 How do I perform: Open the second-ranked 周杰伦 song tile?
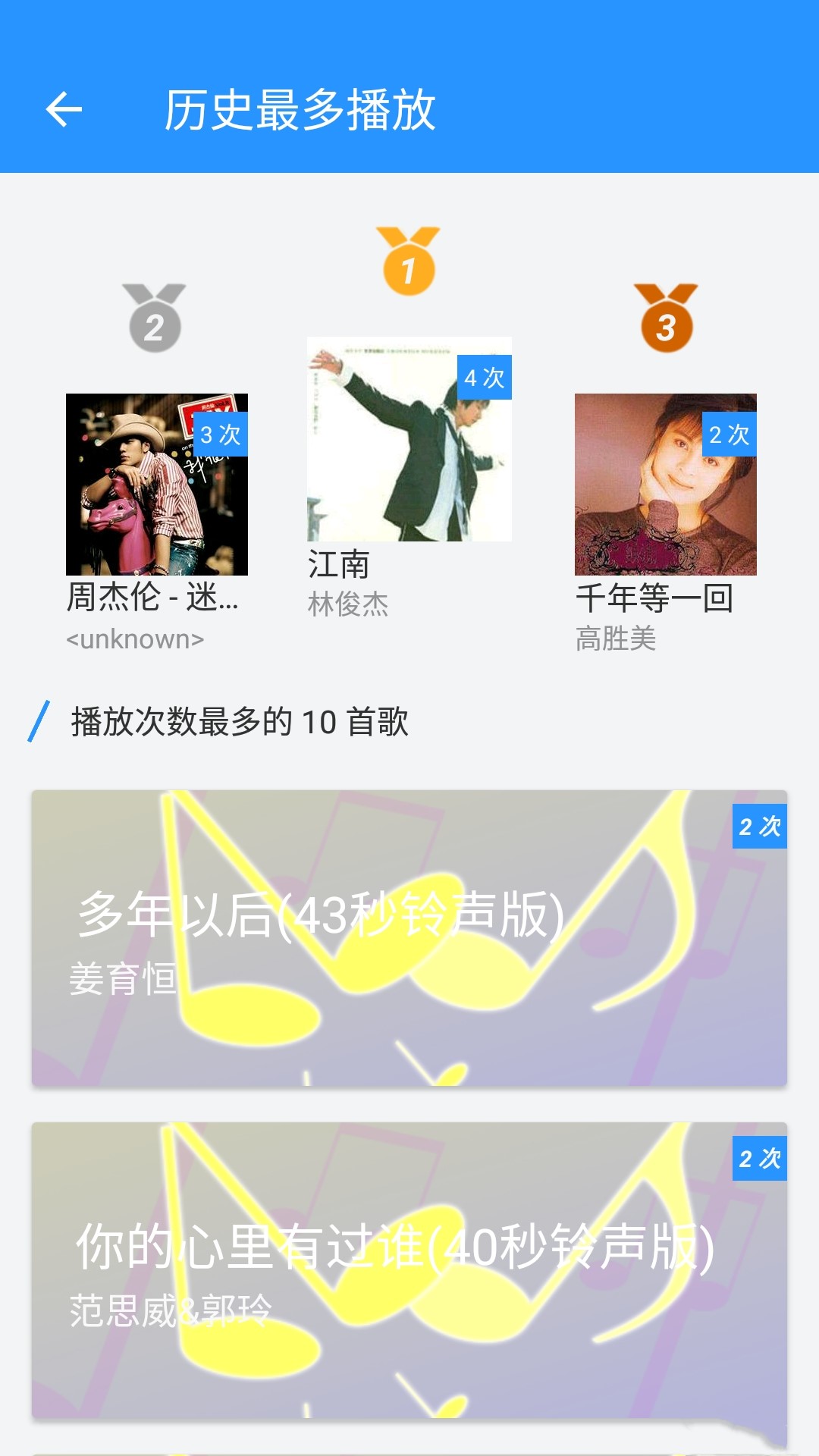click(x=157, y=485)
